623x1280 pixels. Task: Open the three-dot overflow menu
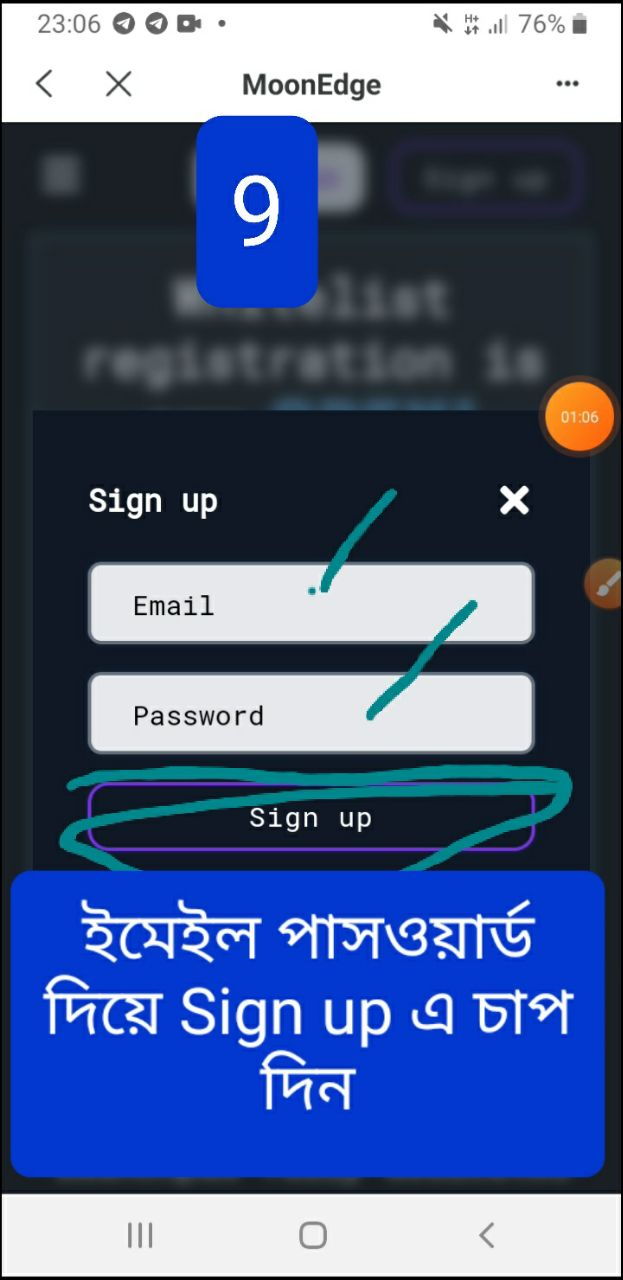pyautogui.click(x=567, y=85)
